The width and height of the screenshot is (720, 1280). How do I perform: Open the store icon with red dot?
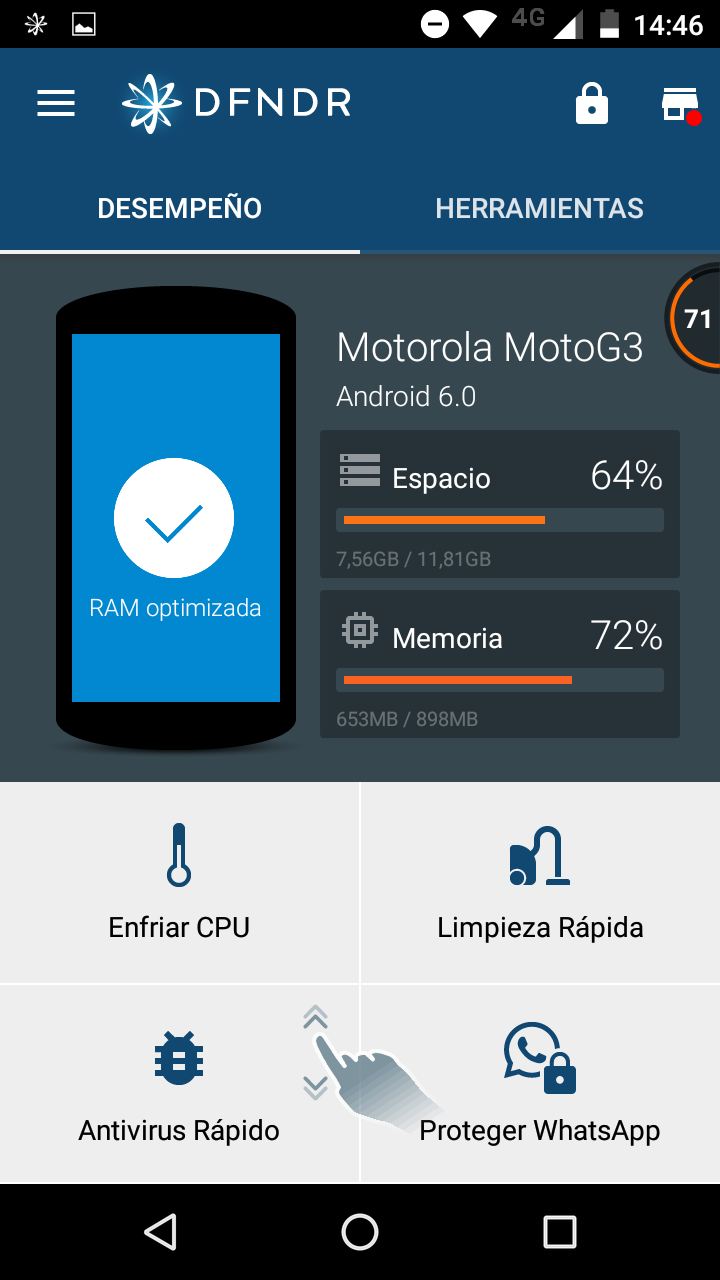pos(680,103)
